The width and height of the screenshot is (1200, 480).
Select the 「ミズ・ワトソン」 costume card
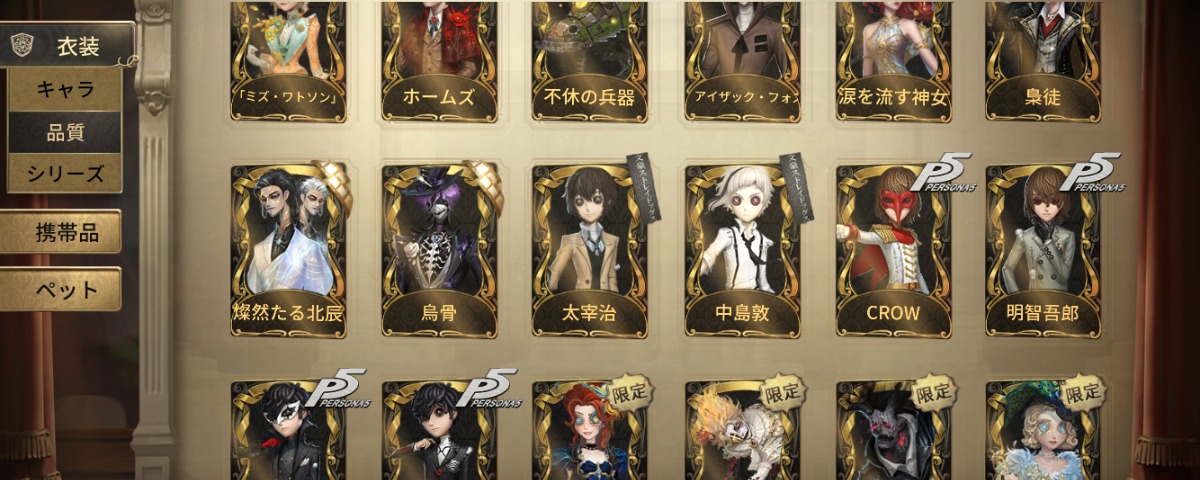288,60
